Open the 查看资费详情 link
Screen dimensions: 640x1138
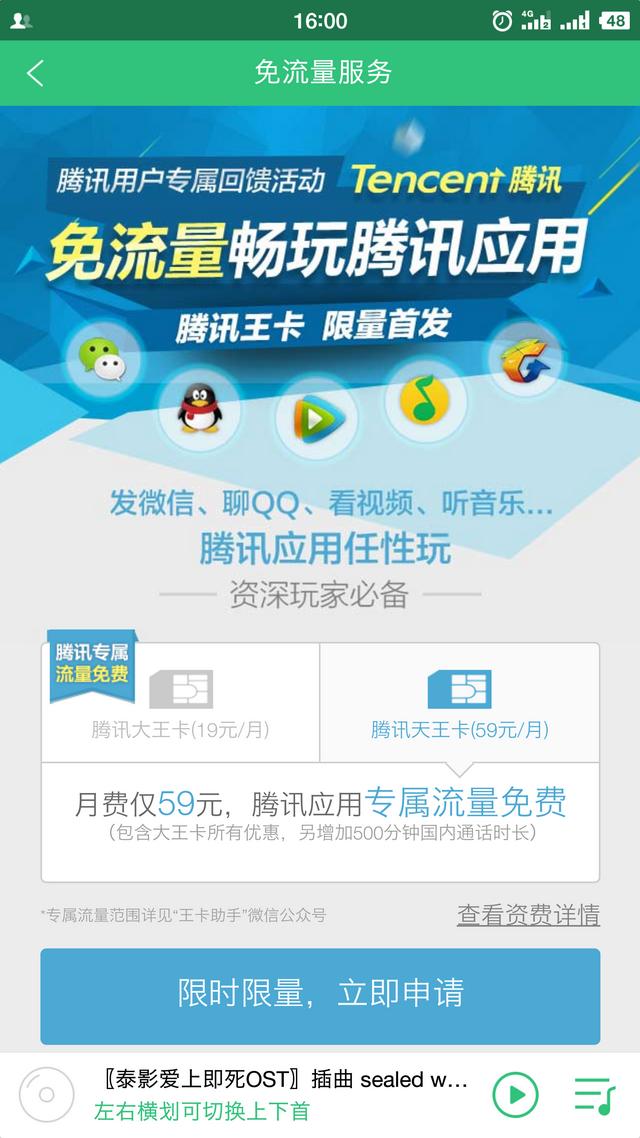pos(528,914)
